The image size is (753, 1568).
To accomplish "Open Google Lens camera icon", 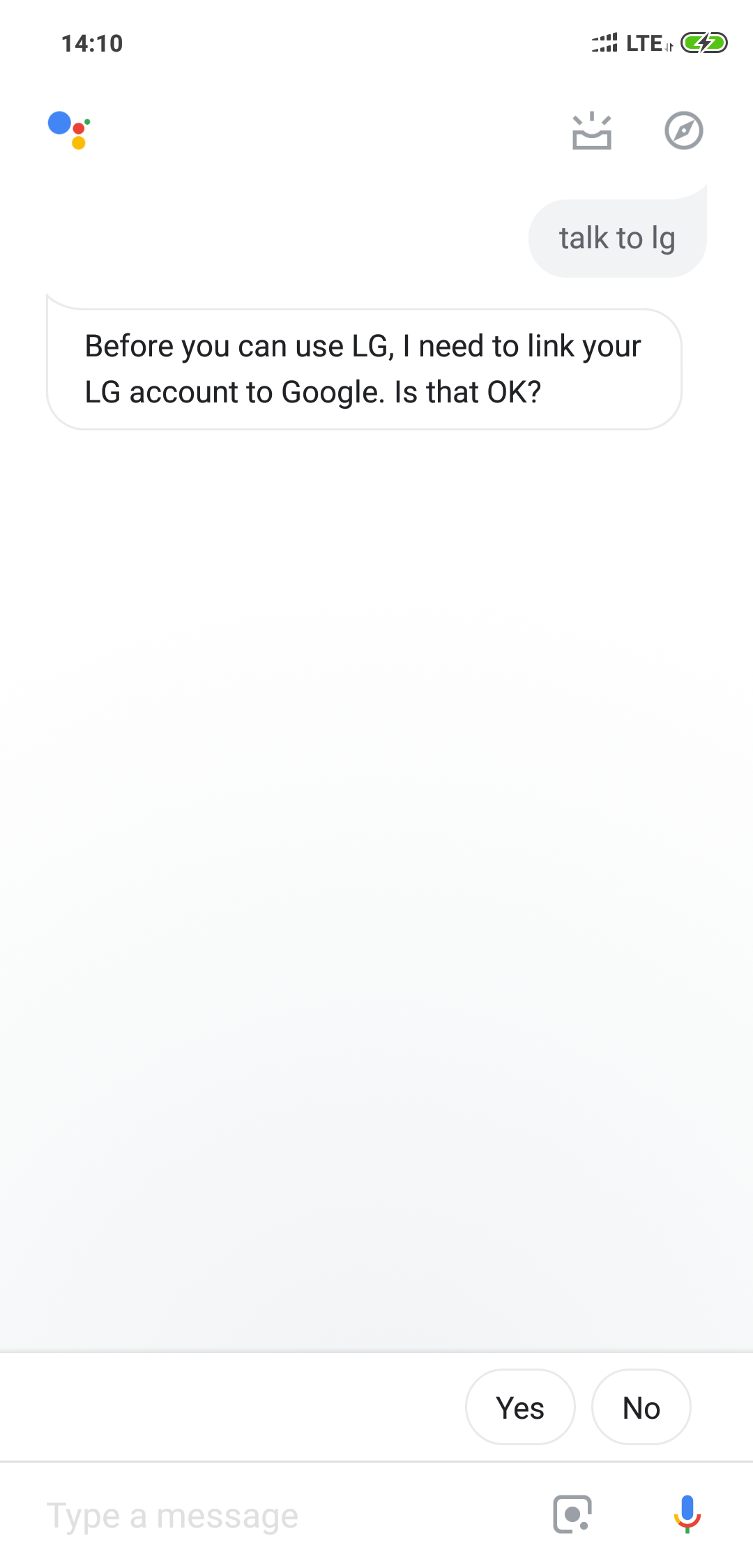I will pyautogui.click(x=572, y=1514).
